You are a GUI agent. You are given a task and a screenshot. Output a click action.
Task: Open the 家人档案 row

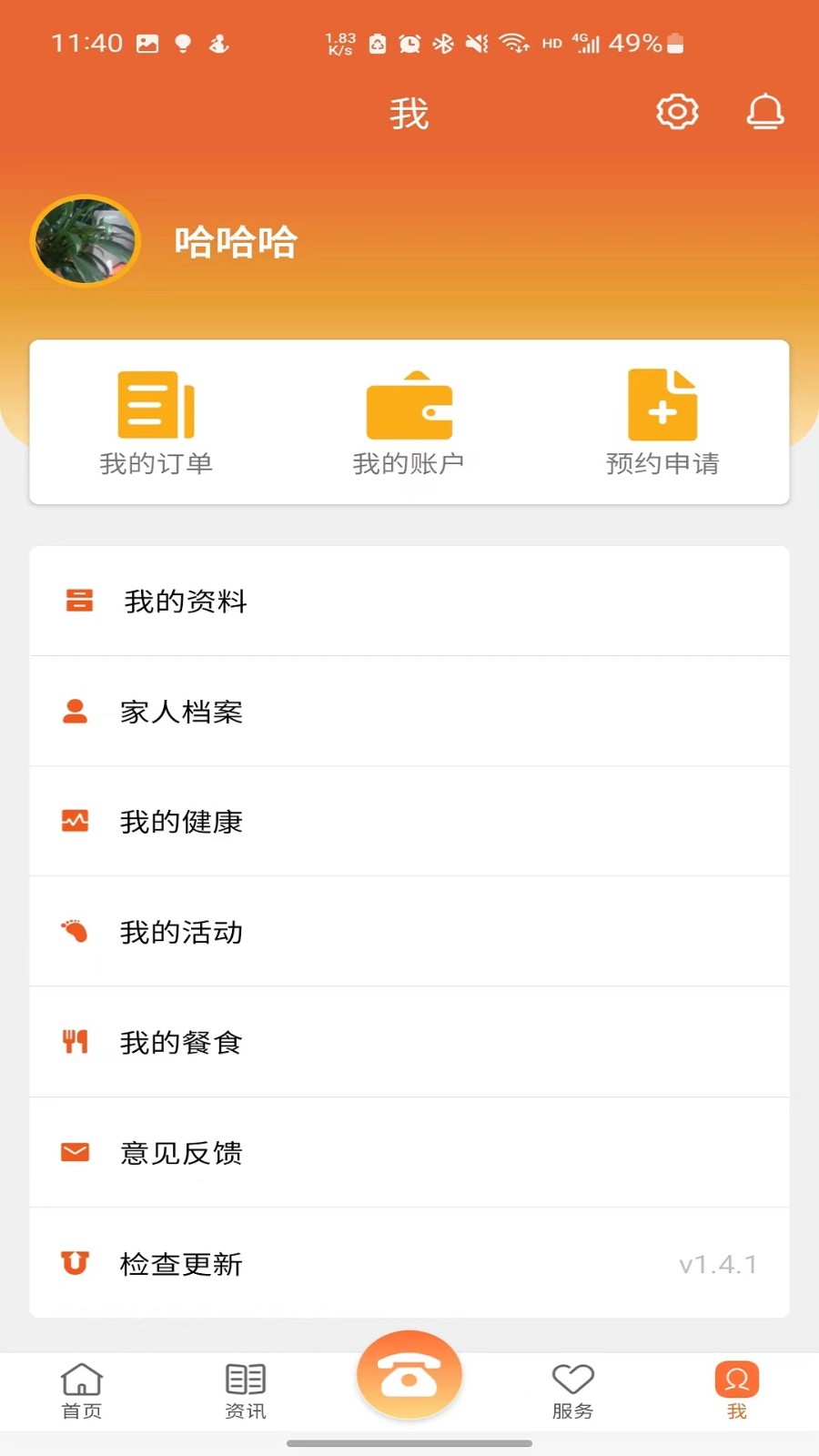coord(409,712)
